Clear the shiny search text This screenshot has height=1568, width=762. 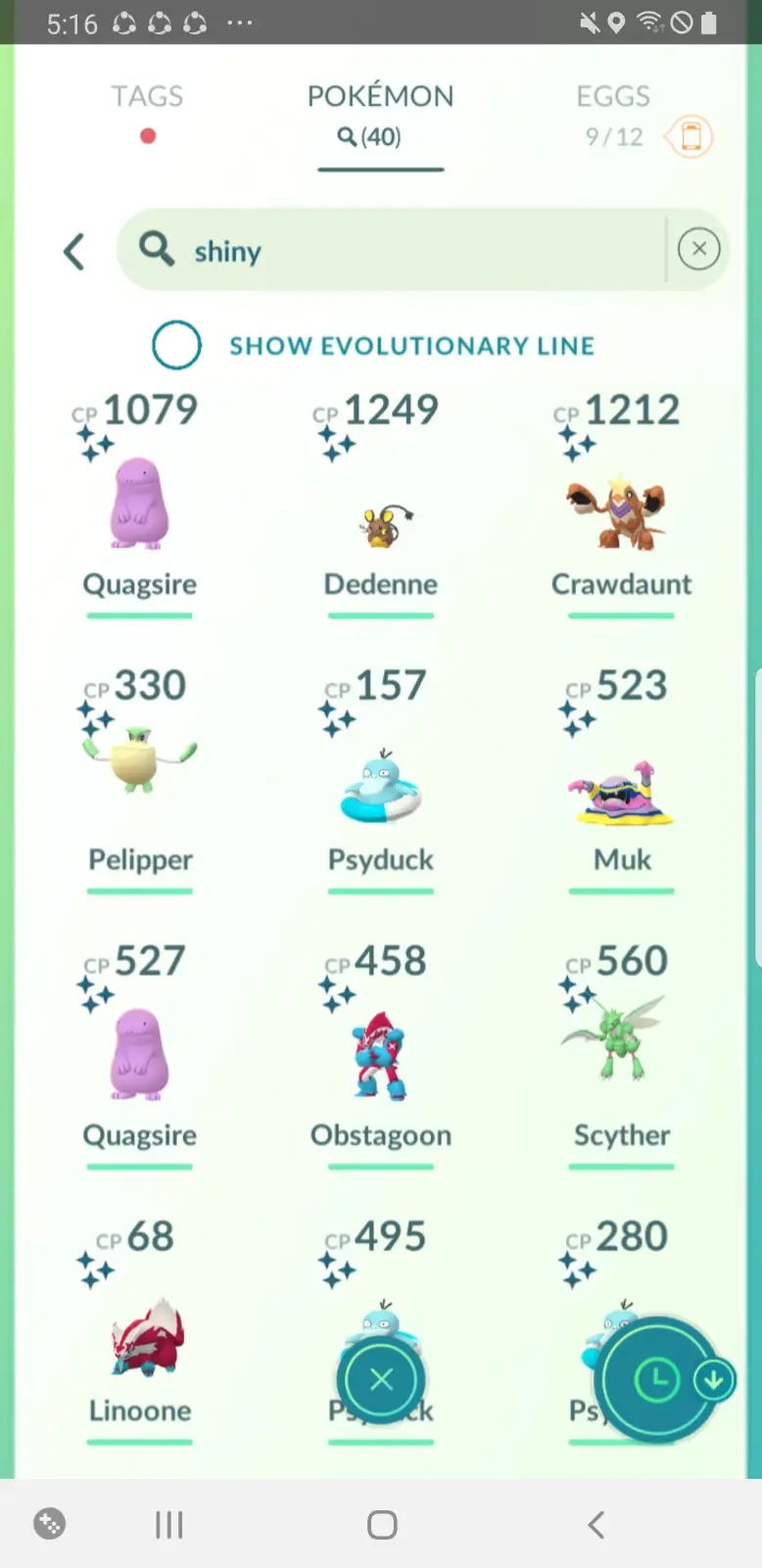click(698, 249)
